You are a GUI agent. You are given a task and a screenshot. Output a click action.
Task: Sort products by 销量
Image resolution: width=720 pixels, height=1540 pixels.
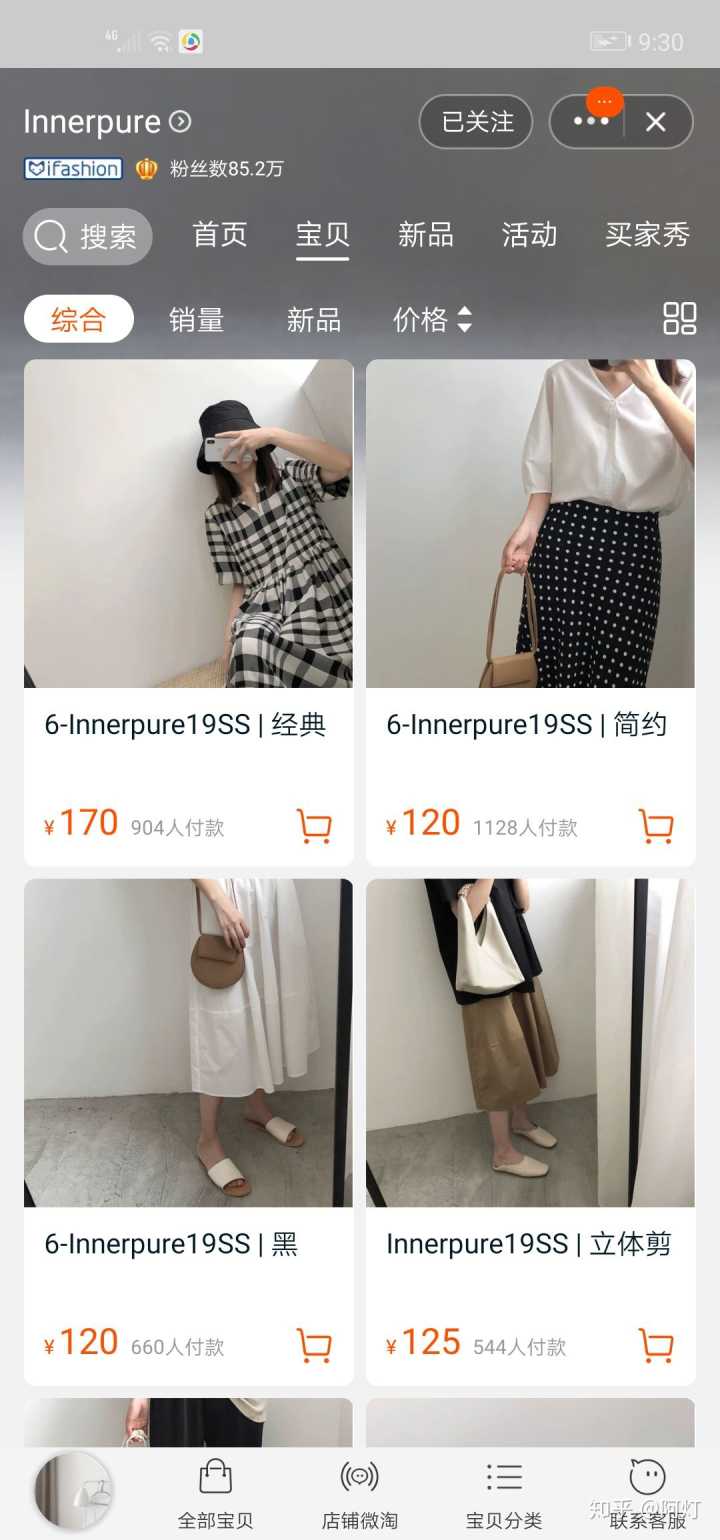pyautogui.click(x=196, y=320)
